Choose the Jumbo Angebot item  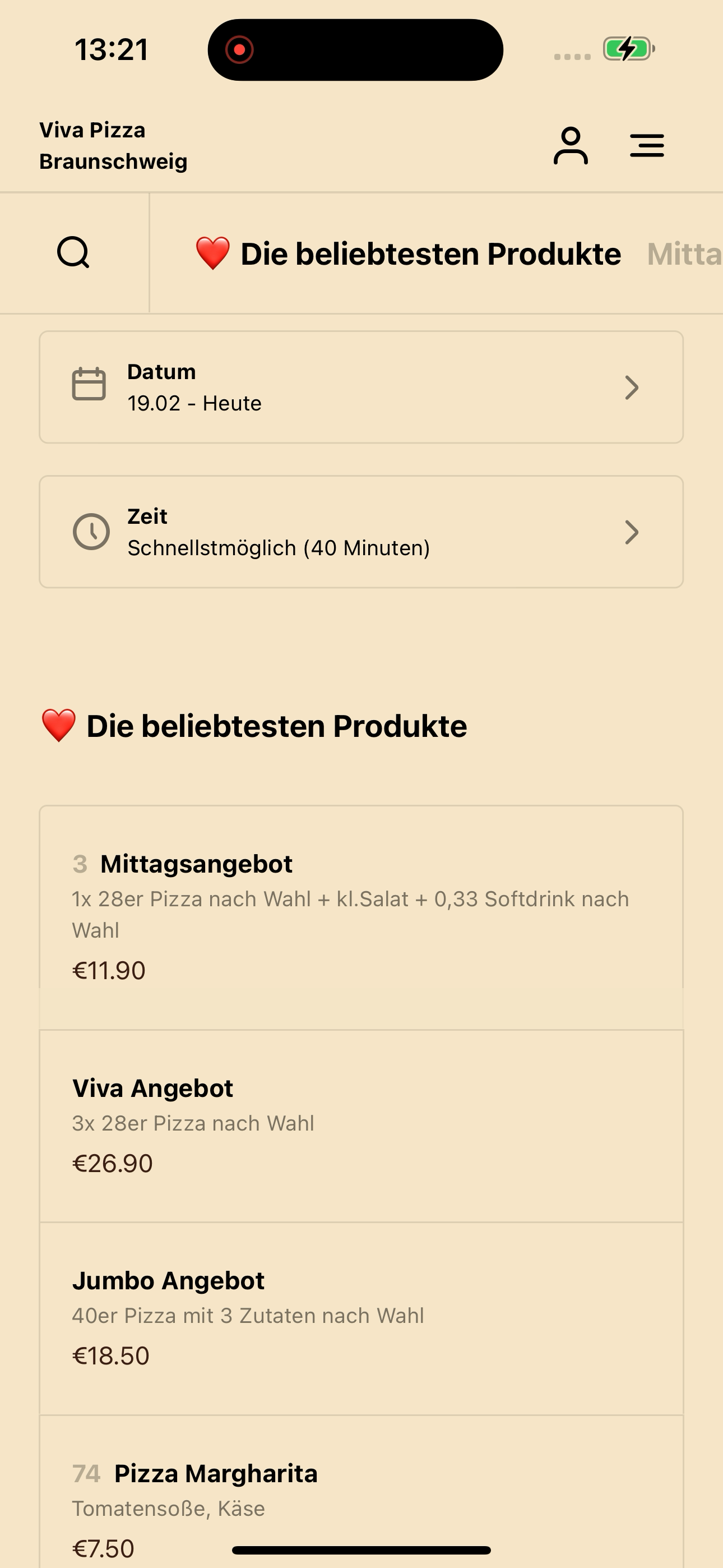click(x=361, y=1319)
